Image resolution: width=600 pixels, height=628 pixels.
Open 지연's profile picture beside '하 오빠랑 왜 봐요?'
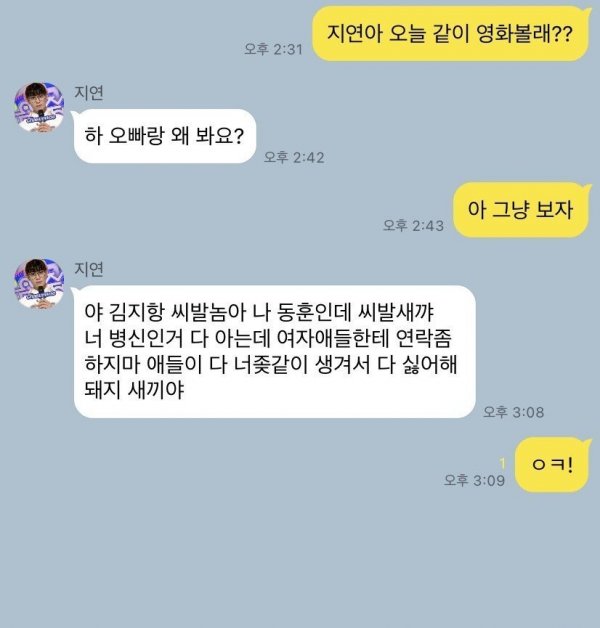tap(39, 106)
